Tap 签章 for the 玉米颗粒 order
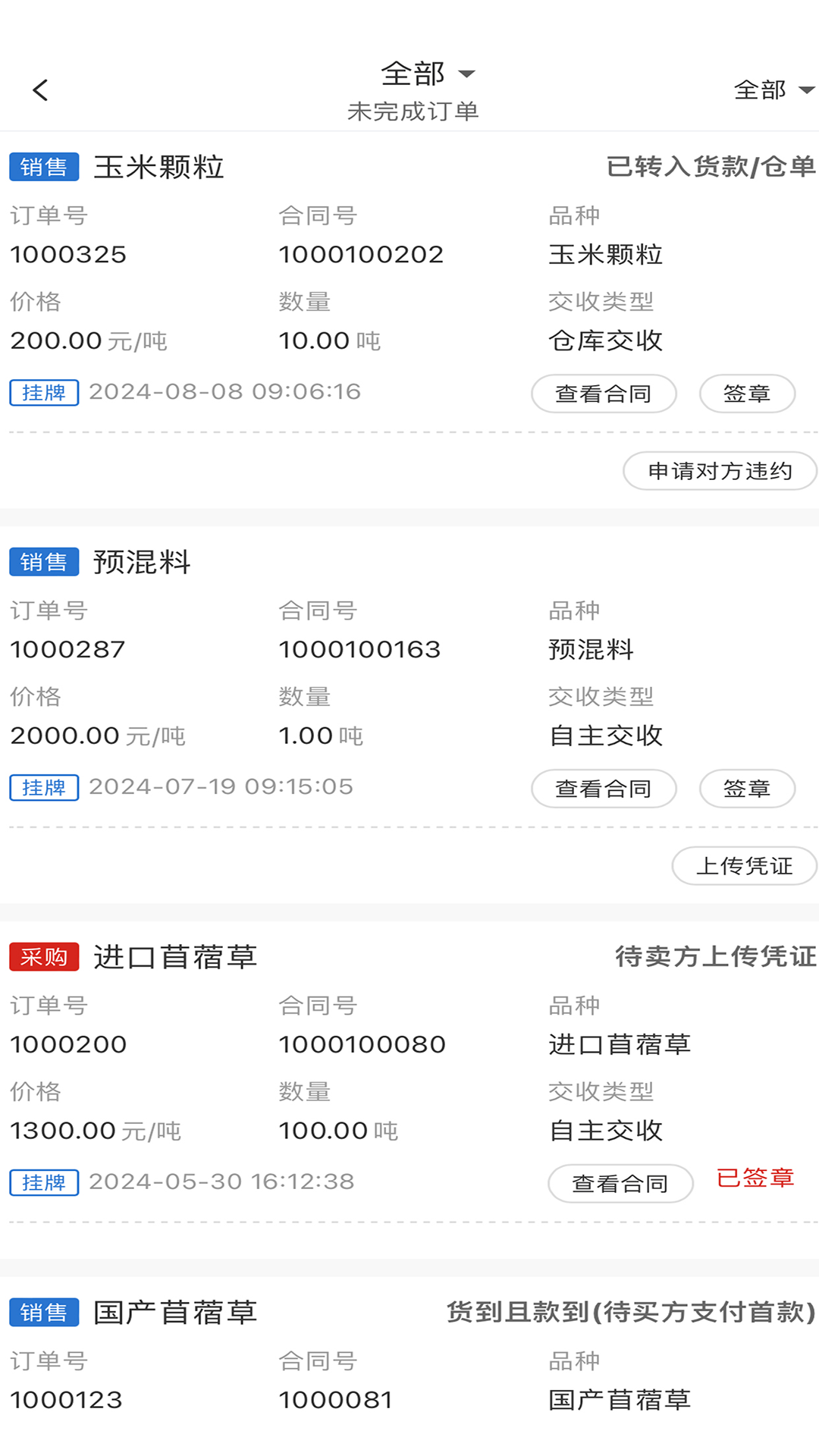 click(746, 394)
